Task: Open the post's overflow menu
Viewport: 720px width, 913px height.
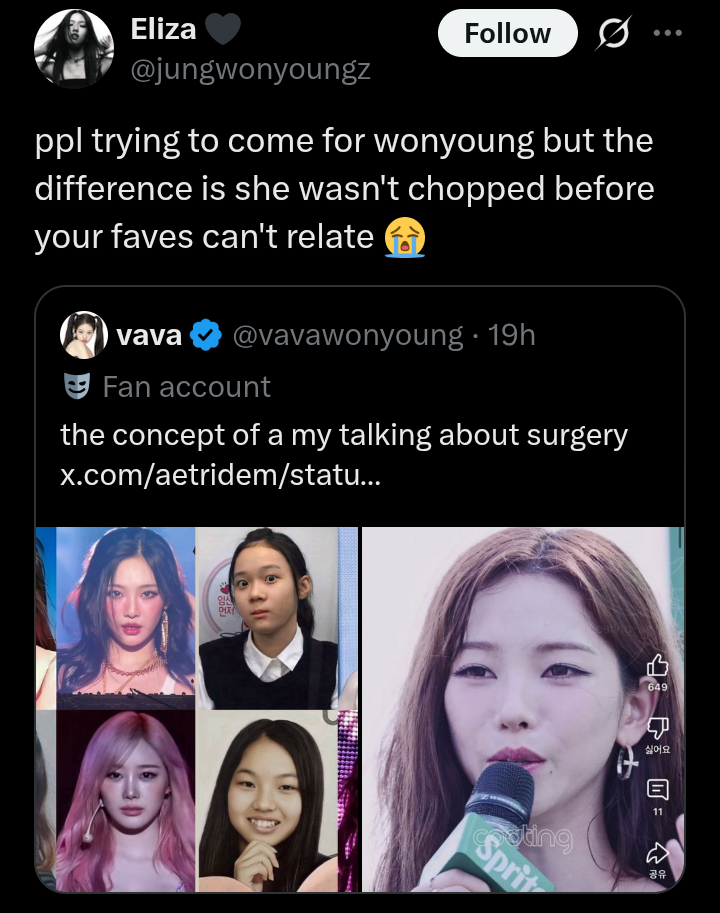Action: pyautogui.click(x=667, y=33)
